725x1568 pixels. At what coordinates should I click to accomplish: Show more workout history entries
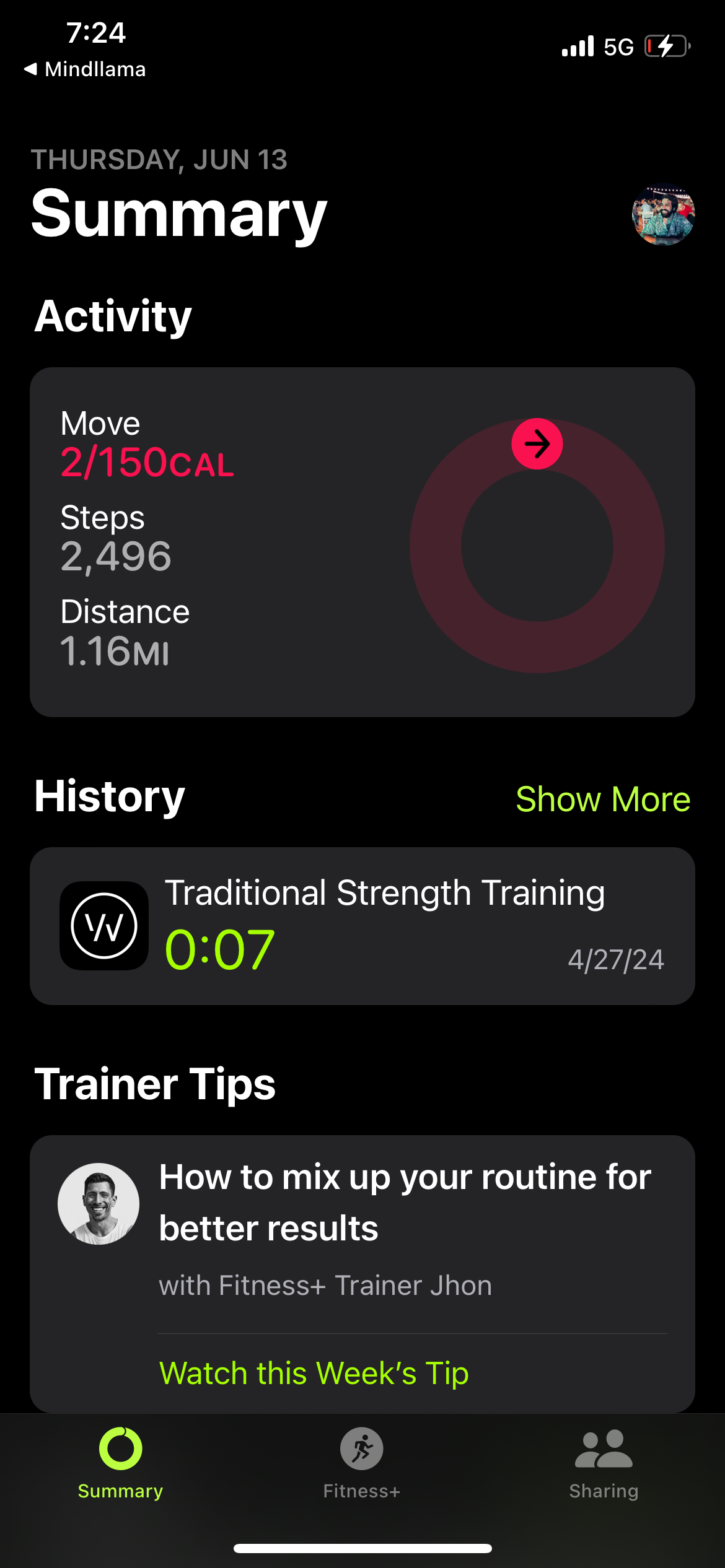tap(602, 799)
